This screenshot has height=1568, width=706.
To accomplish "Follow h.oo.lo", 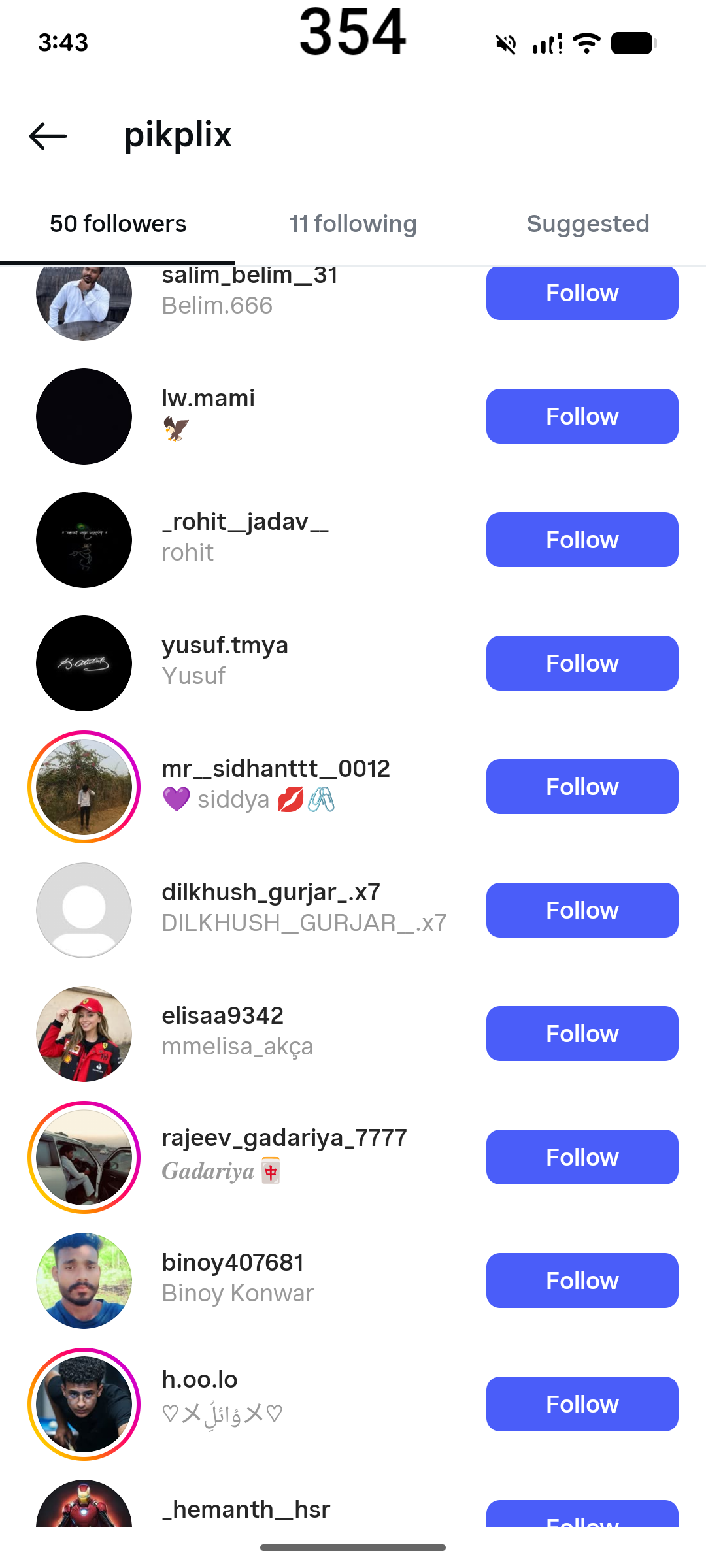I will pos(582,1404).
